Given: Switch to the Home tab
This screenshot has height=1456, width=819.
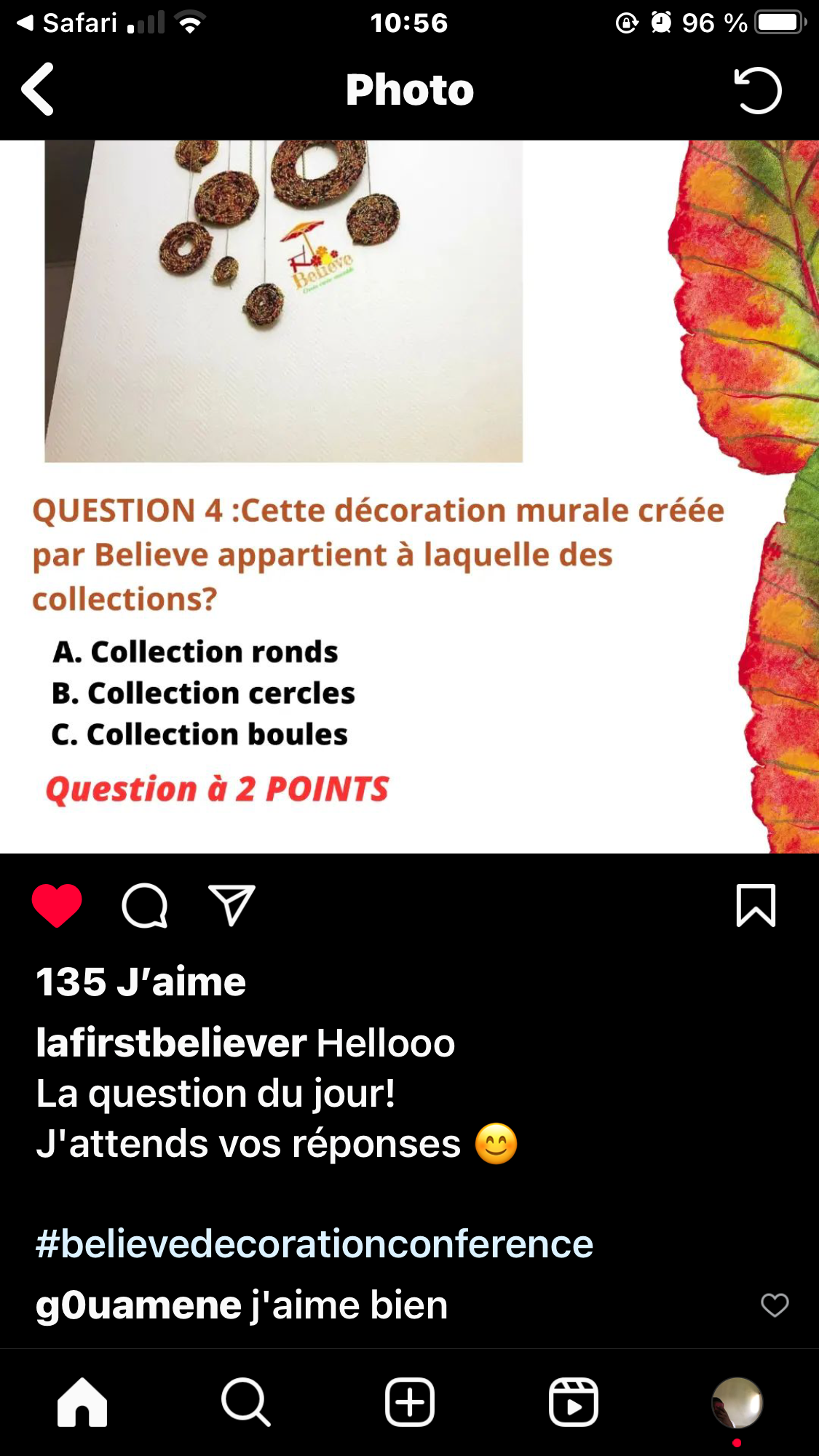Looking at the screenshot, I should point(82,1402).
